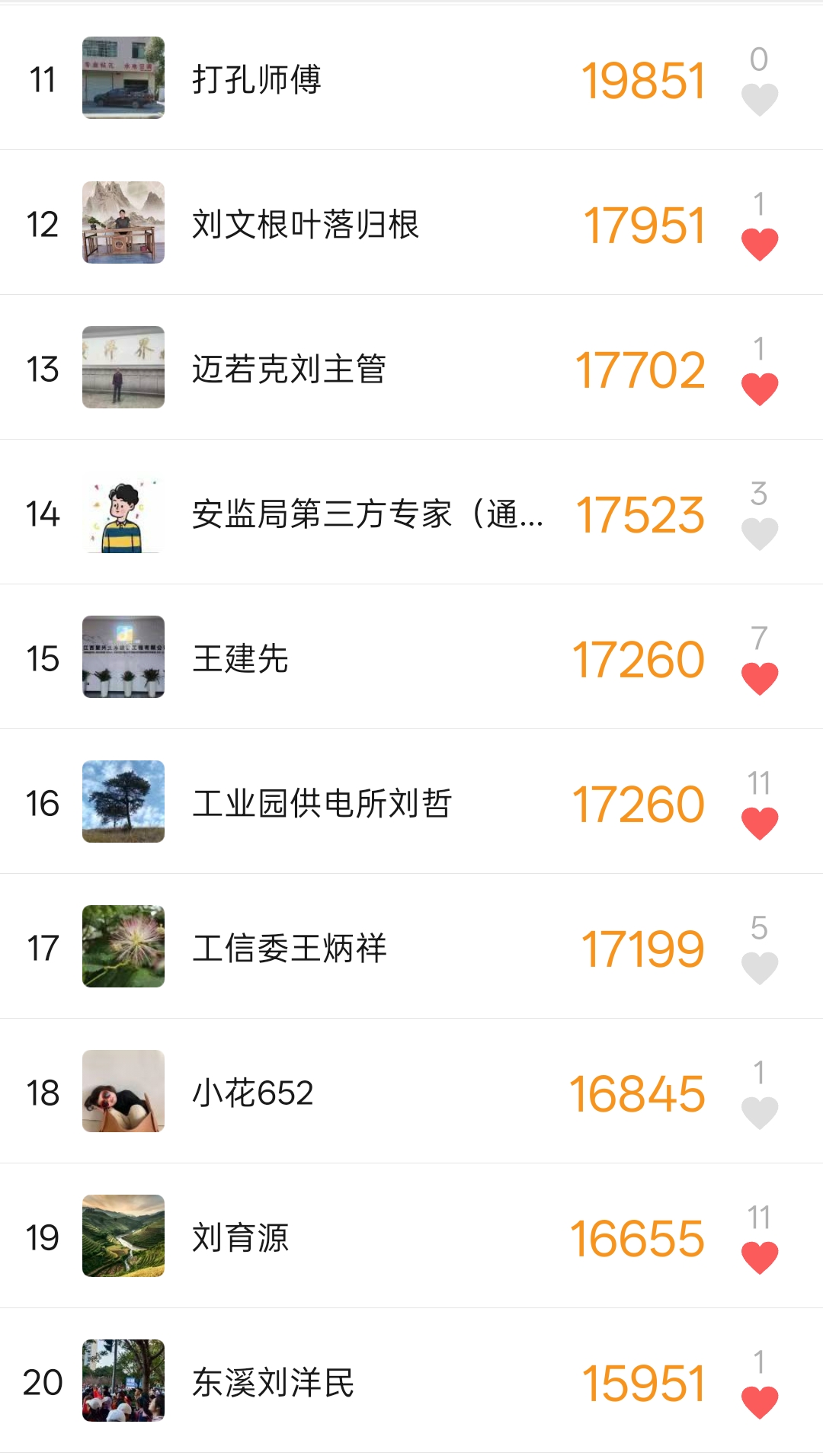
Task: Unlike 刘文根叶落归根's heart icon
Action: pos(760,245)
